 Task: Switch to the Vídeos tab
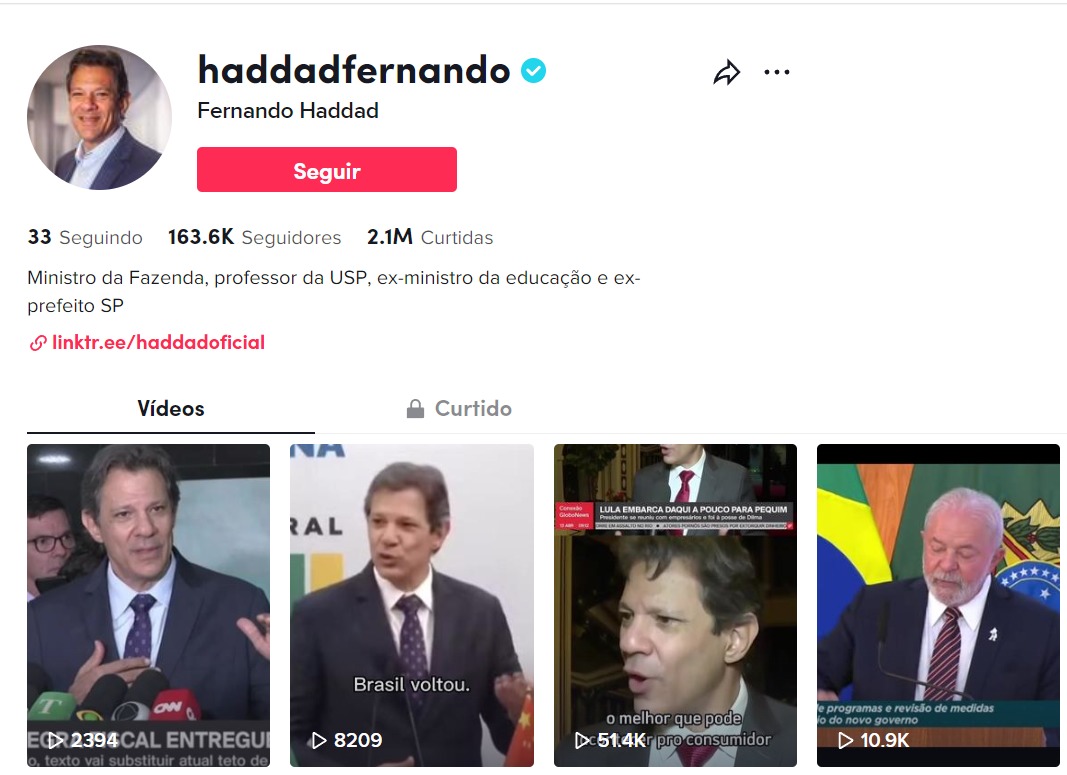(170, 409)
